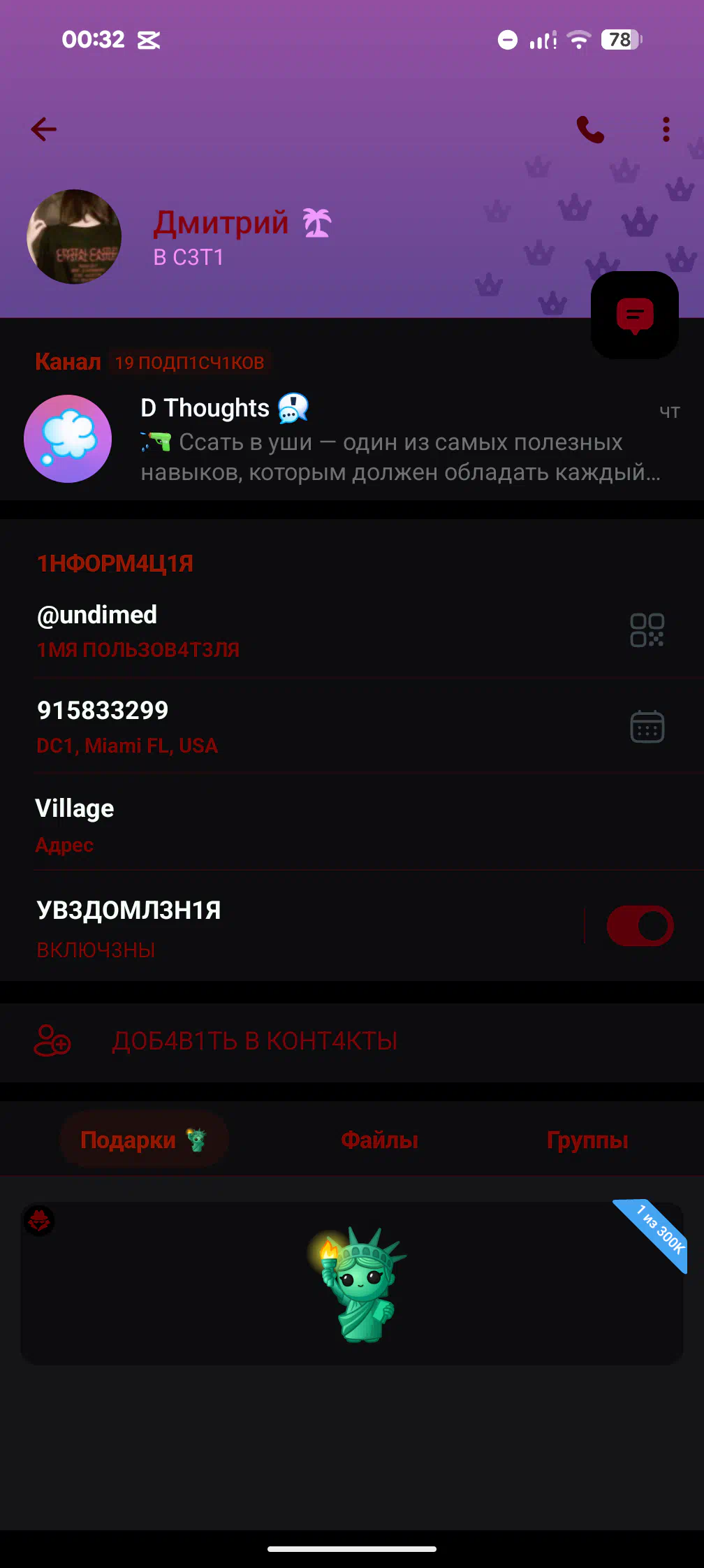Switch to the Файлы tab

(x=379, y=1140)
